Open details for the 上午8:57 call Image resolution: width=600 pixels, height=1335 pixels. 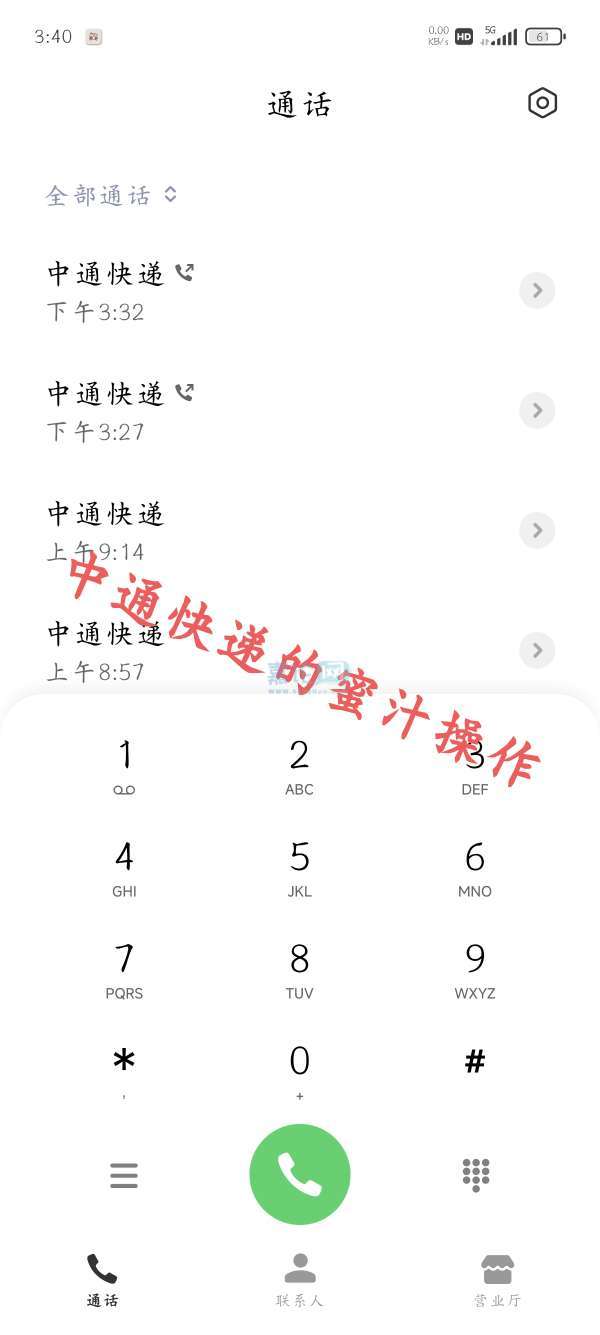click(x=537, y=650)
